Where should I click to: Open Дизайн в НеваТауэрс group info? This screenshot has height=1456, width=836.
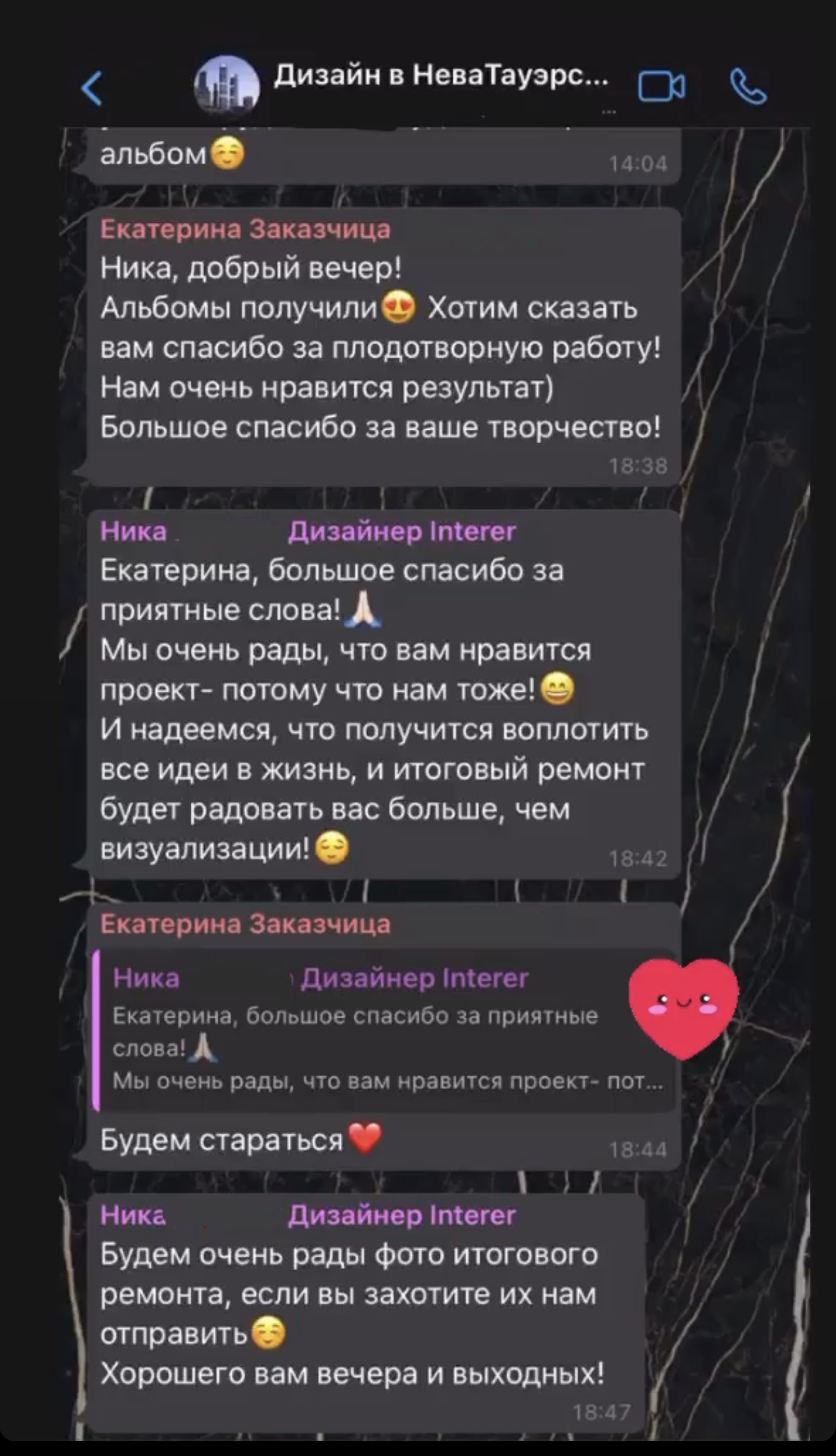[x=441, y=78]
